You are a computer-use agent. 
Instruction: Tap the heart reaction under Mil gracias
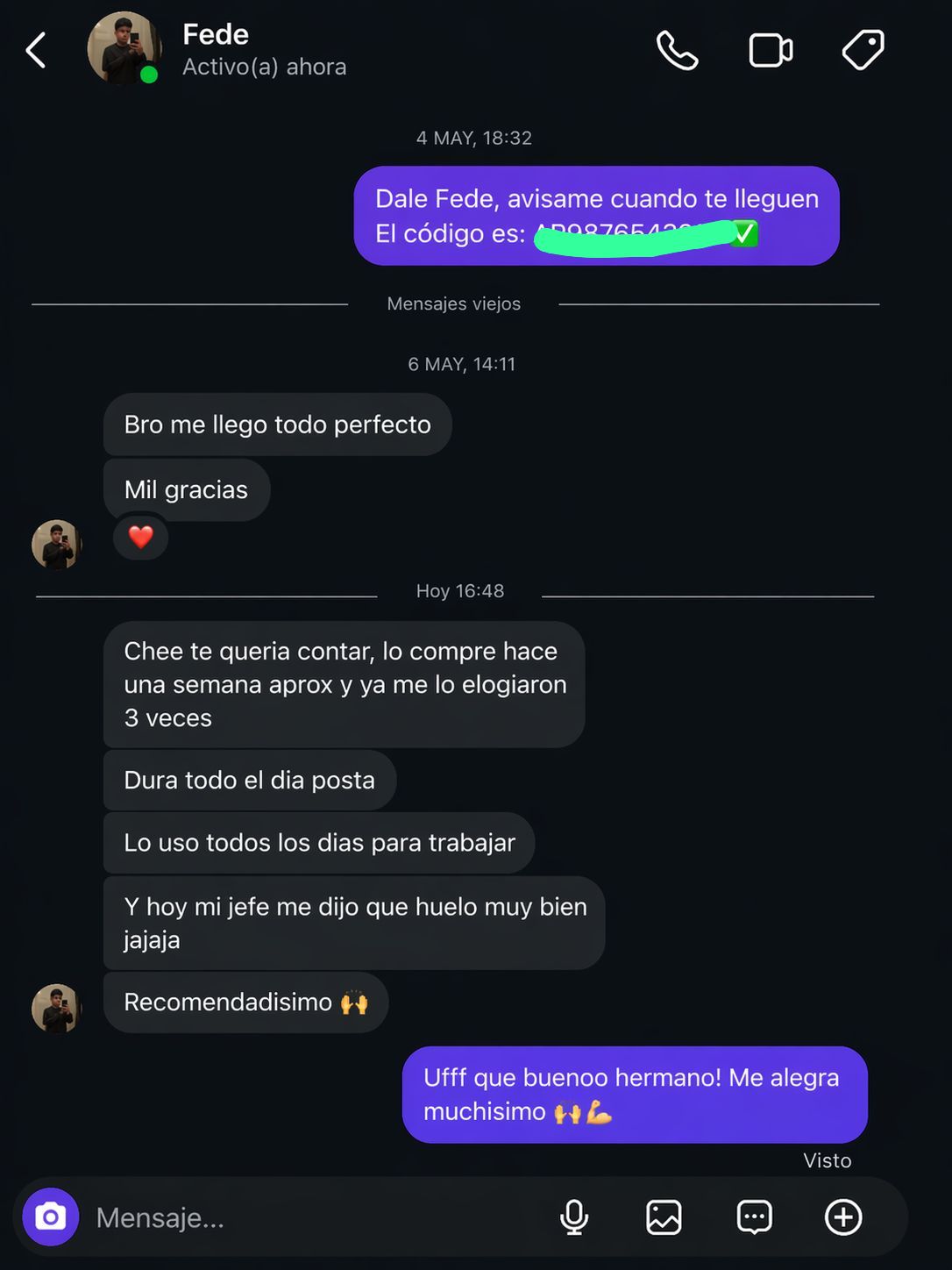click(x=140, y=537)
